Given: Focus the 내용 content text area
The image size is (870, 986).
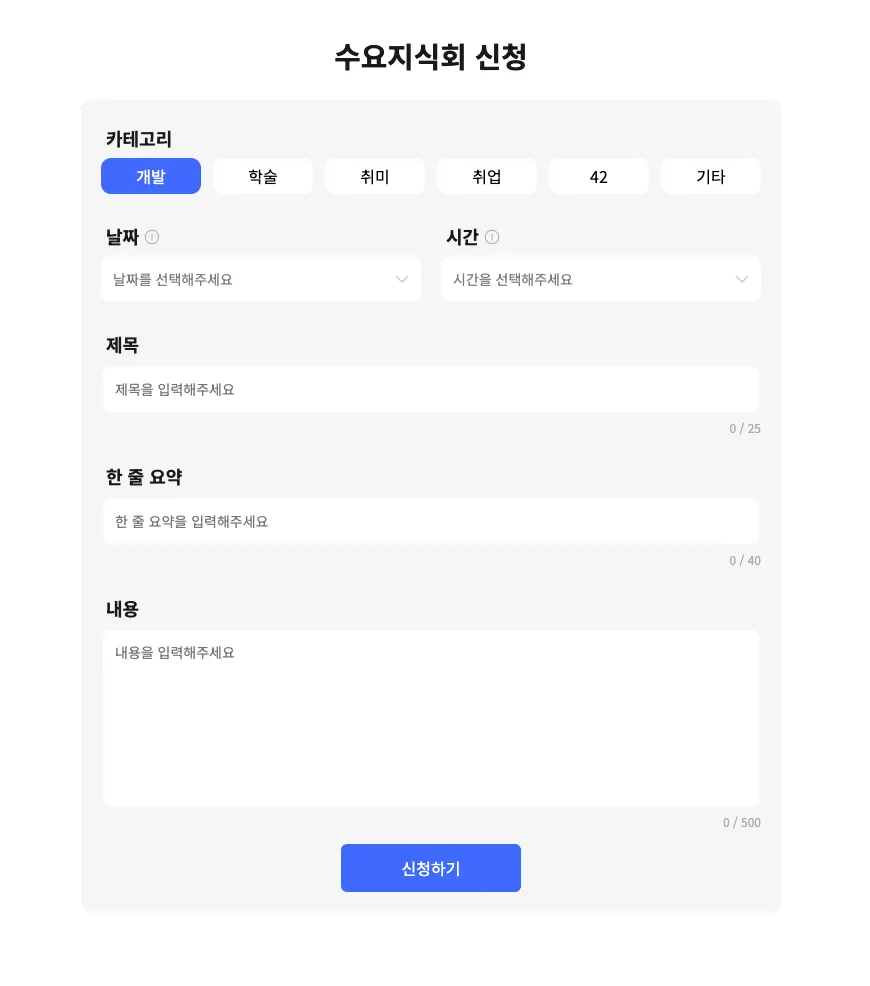Looking at the screenshot, I should tap(431, 718).
